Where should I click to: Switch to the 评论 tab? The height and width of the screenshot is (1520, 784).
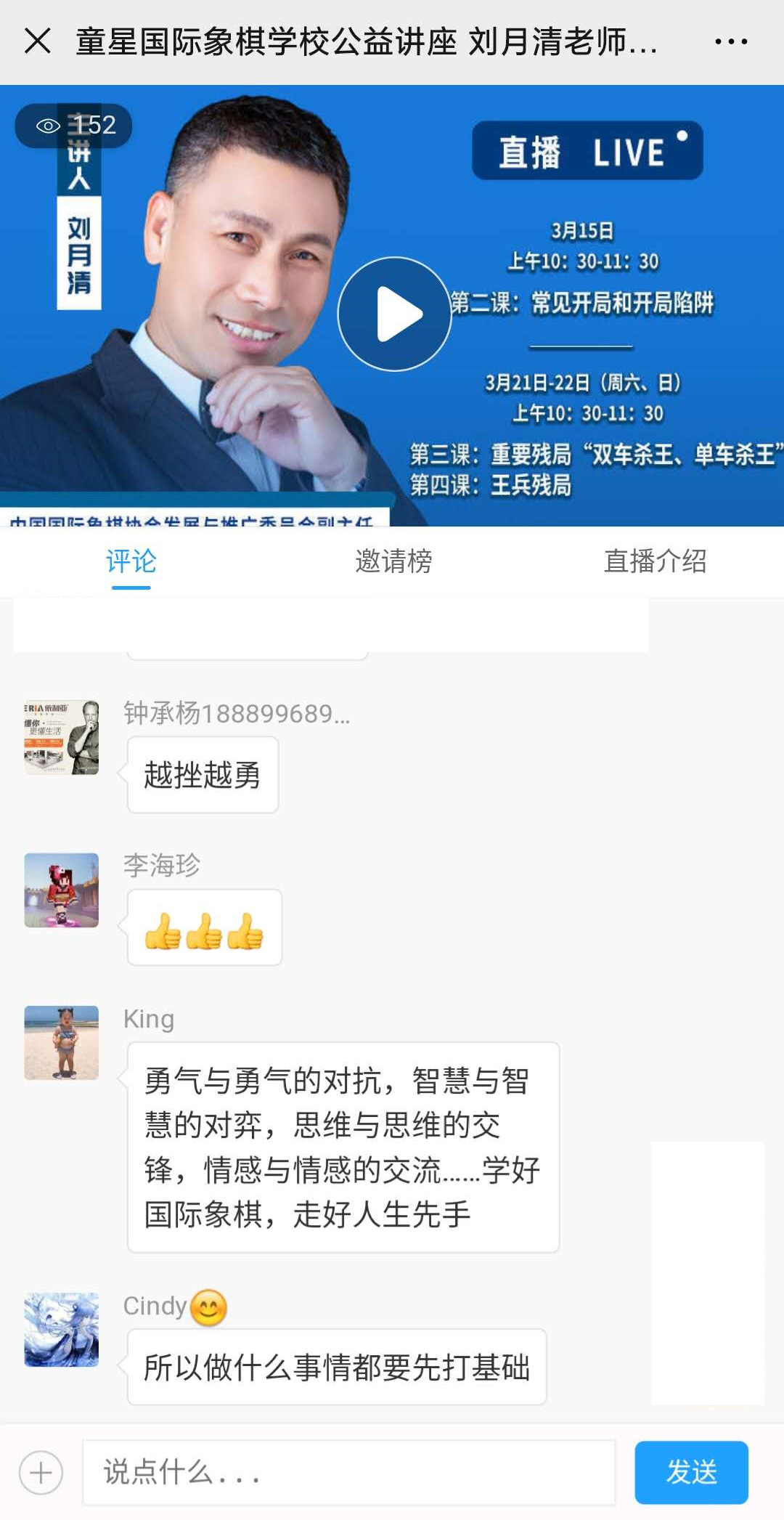(131, 561)
